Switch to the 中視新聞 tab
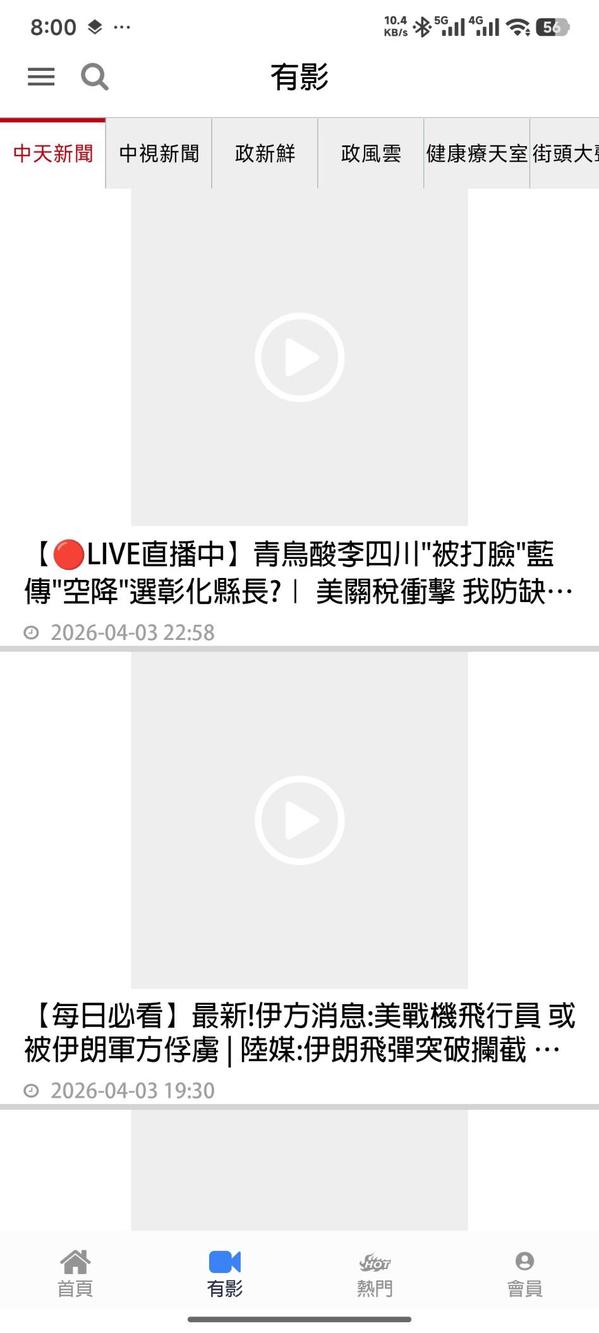 point(159,153)
